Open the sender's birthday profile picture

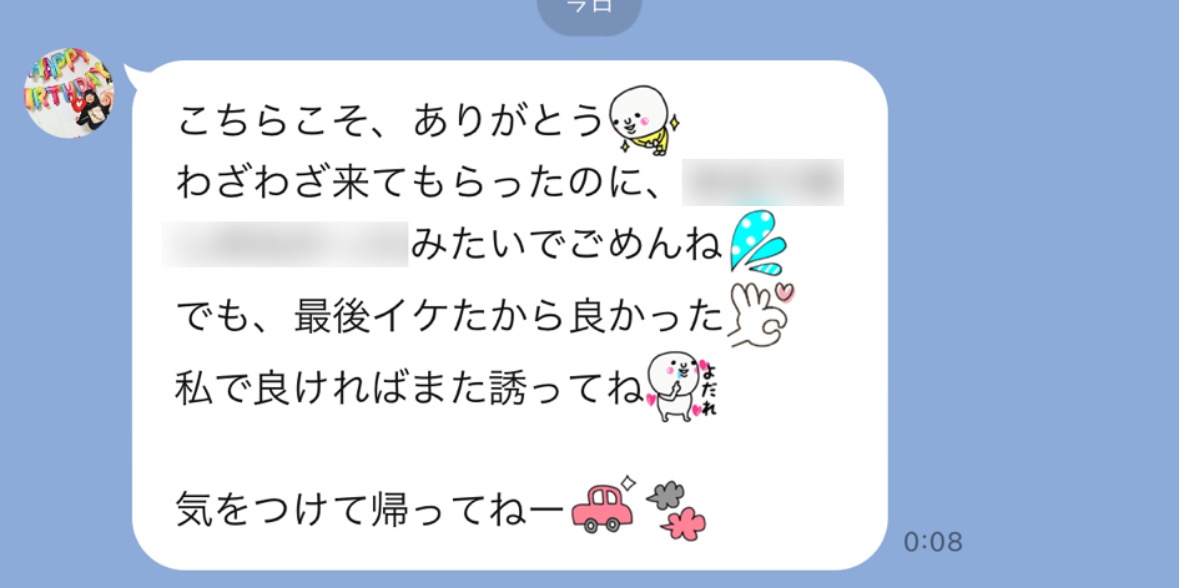(x=68, y=93)
